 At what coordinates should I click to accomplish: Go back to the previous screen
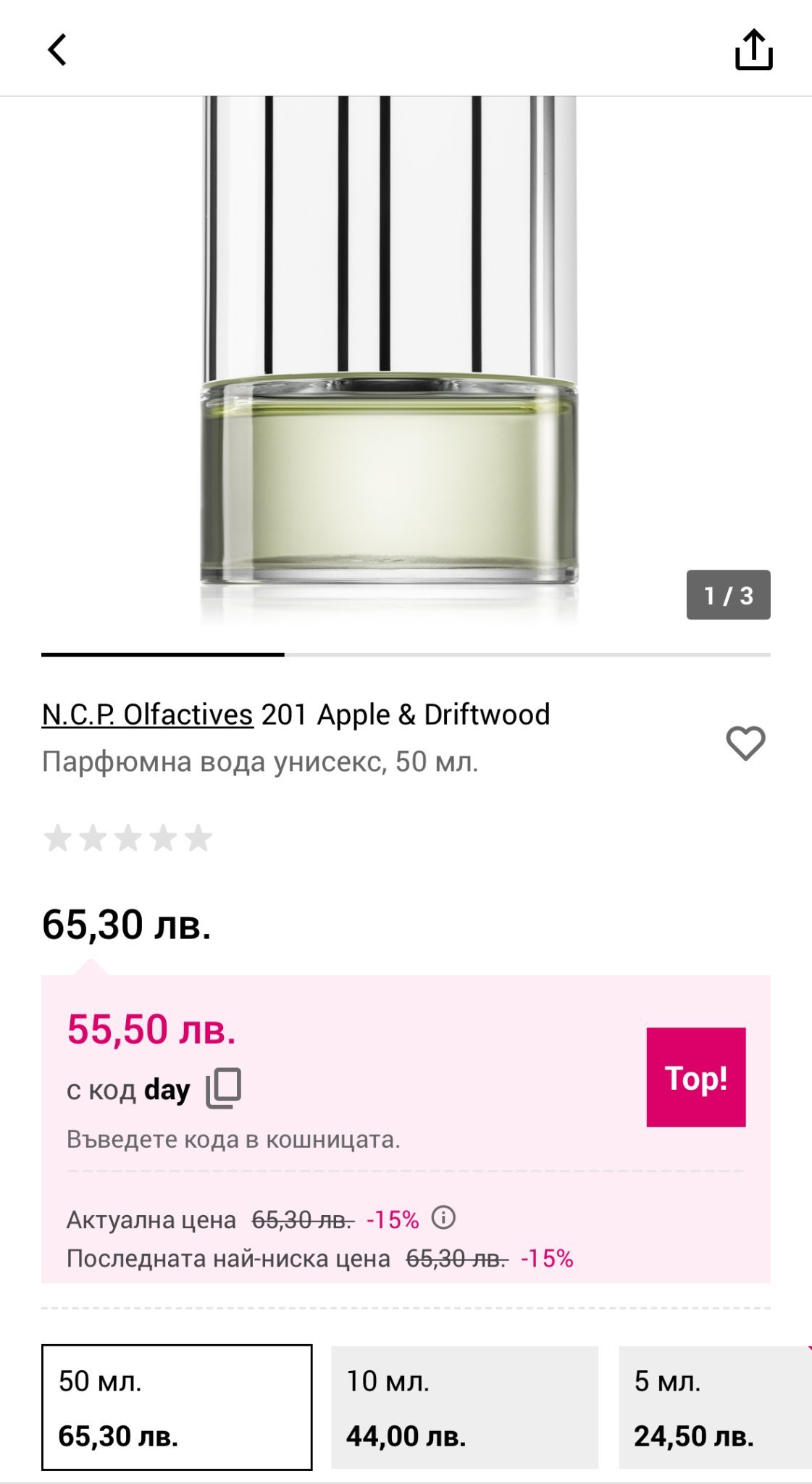tap(57, 50)
